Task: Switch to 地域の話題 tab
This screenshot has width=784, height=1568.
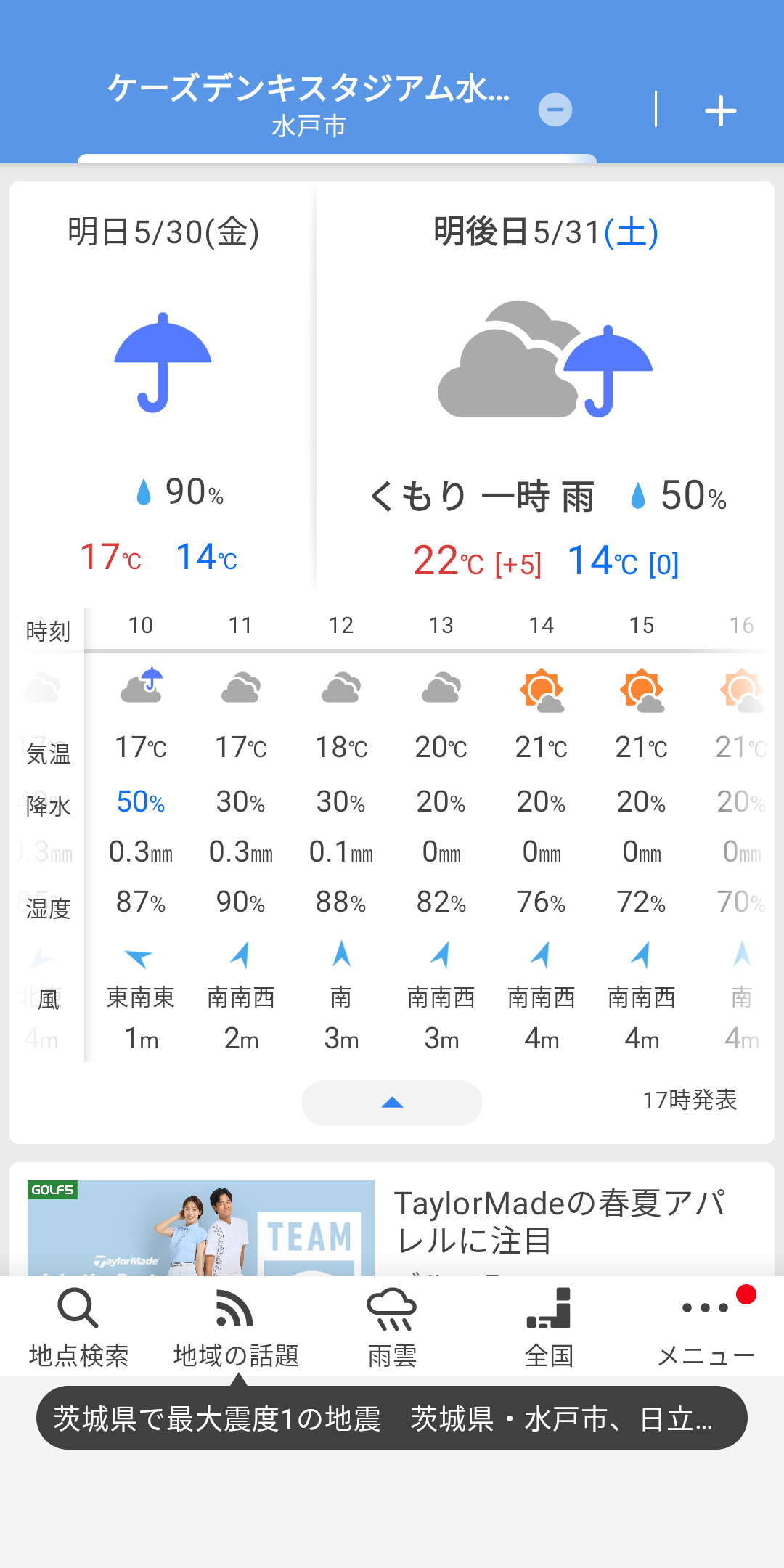Action: tap(235, 1327)
